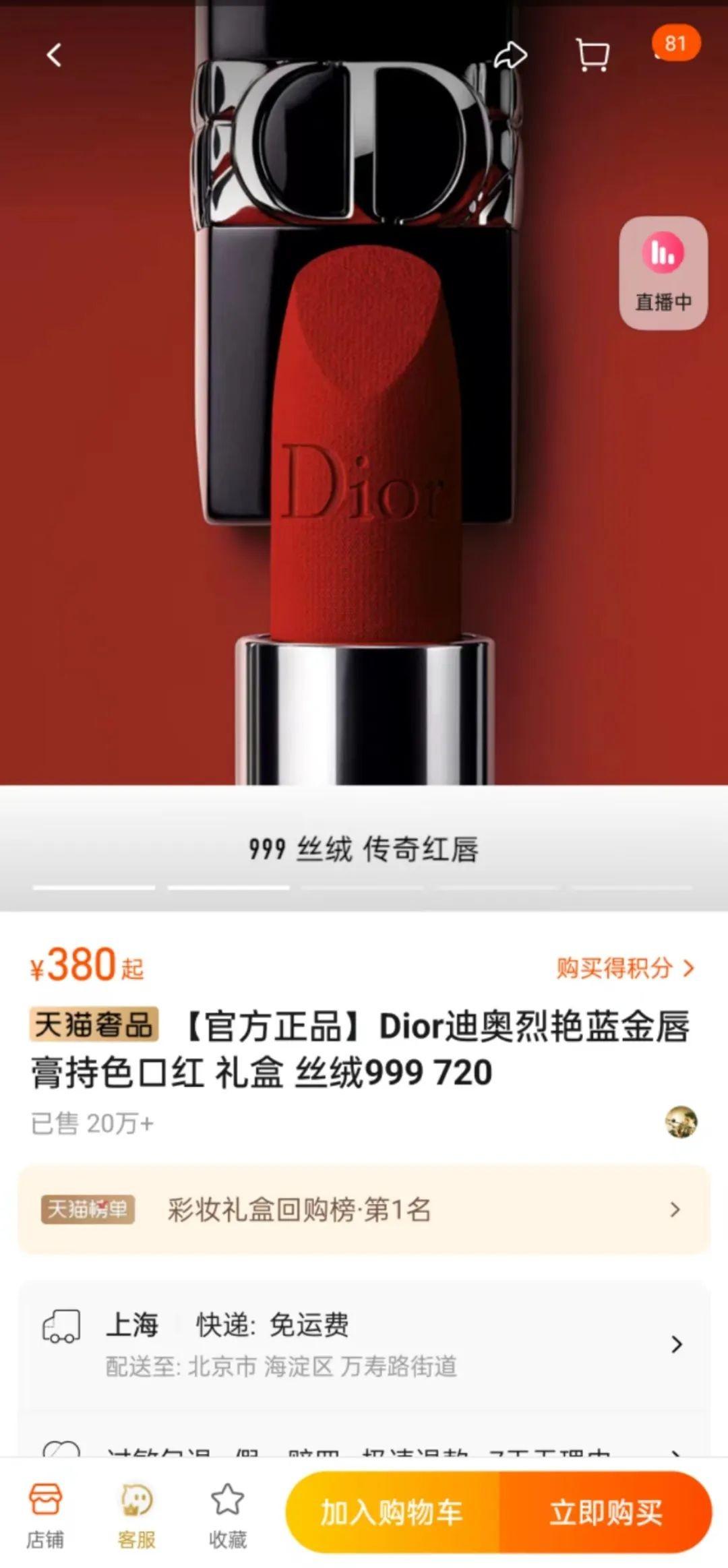Tap 加入购物车 to add to cart
Image resolution: width=728 pixels, height=1568 pixels.
tap(392, 1512)
